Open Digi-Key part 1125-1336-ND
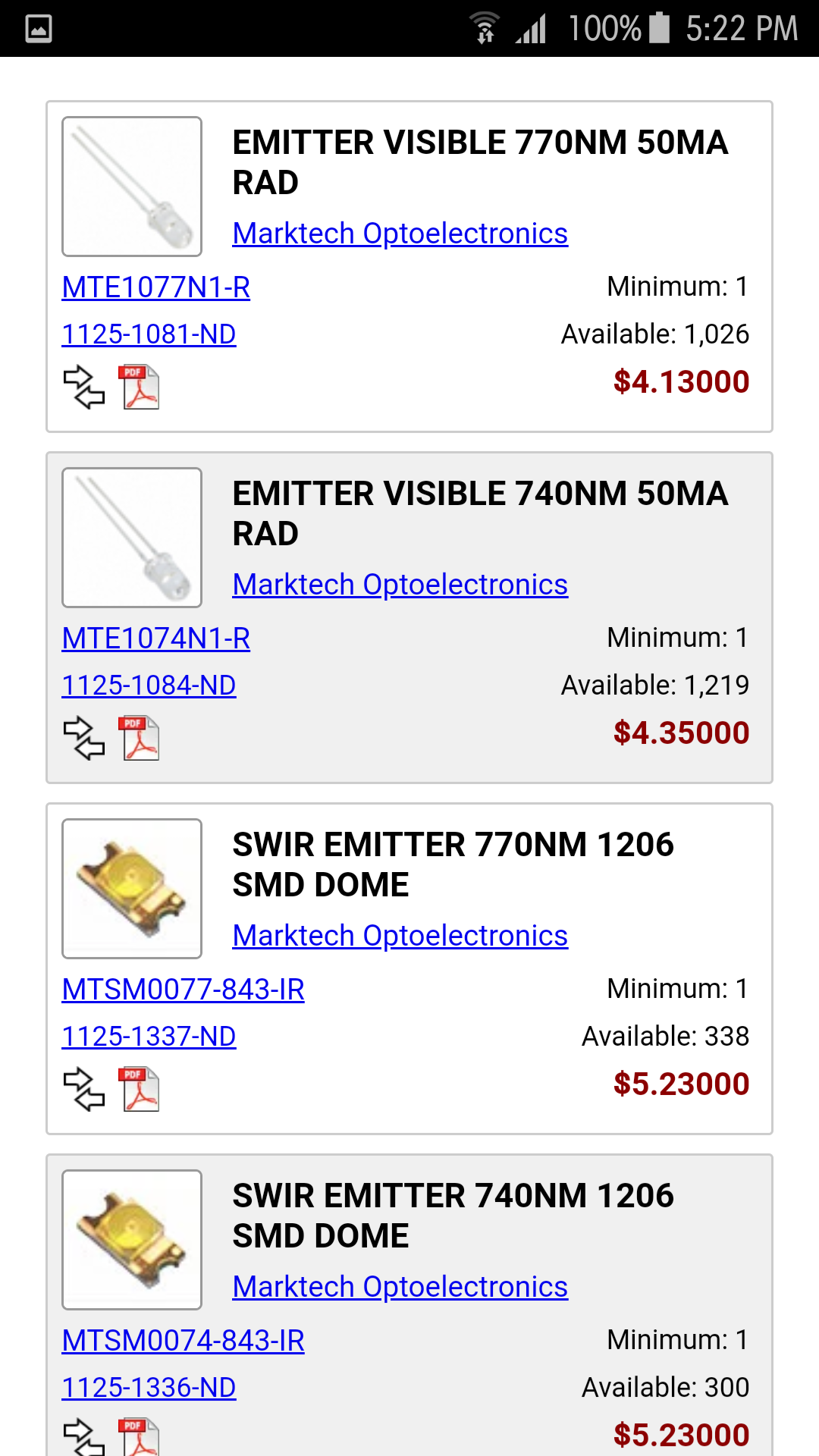819x1456 pixels. 149,1388
